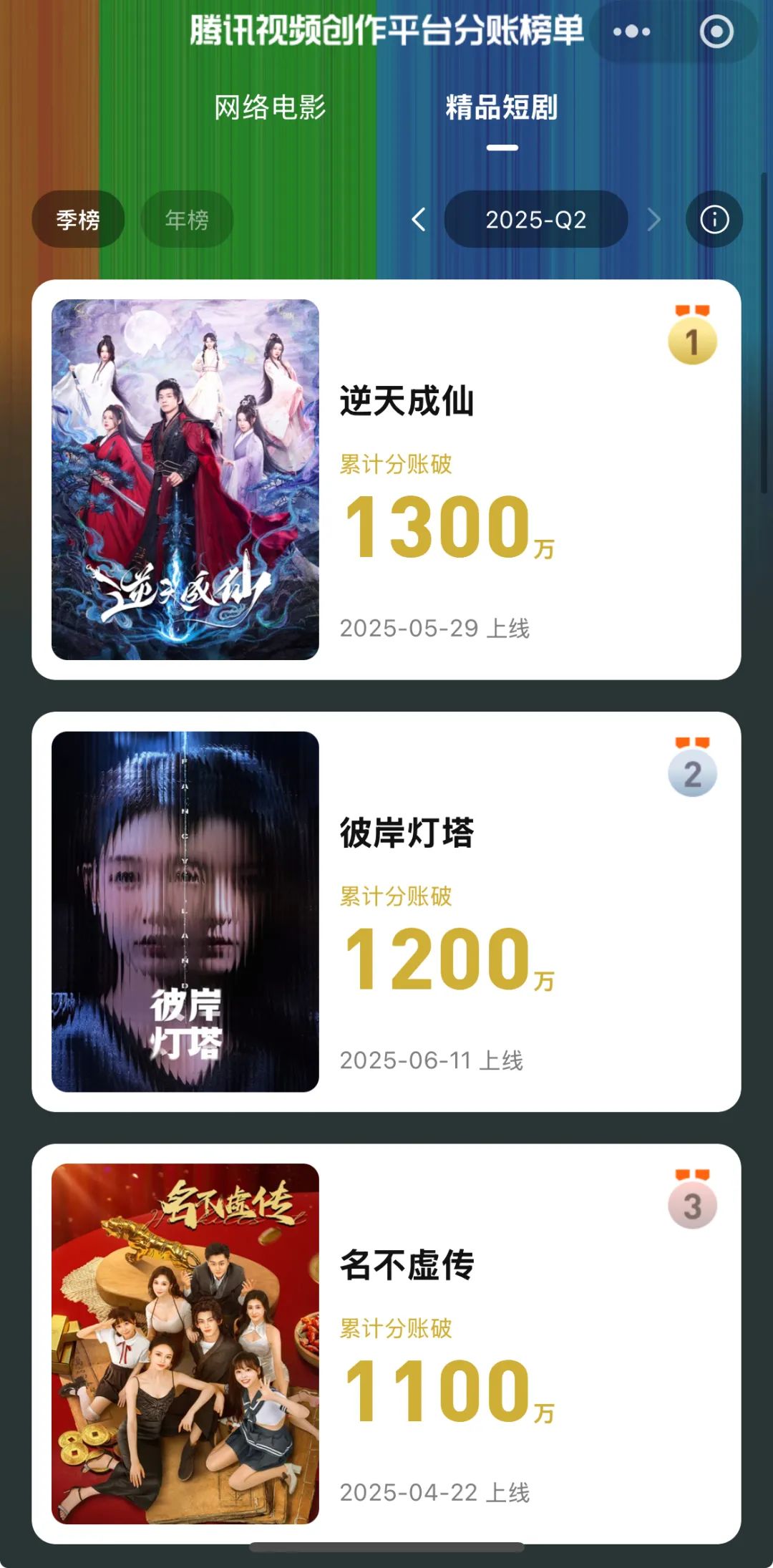Select the 精品短剧 tab

(502, 107)
